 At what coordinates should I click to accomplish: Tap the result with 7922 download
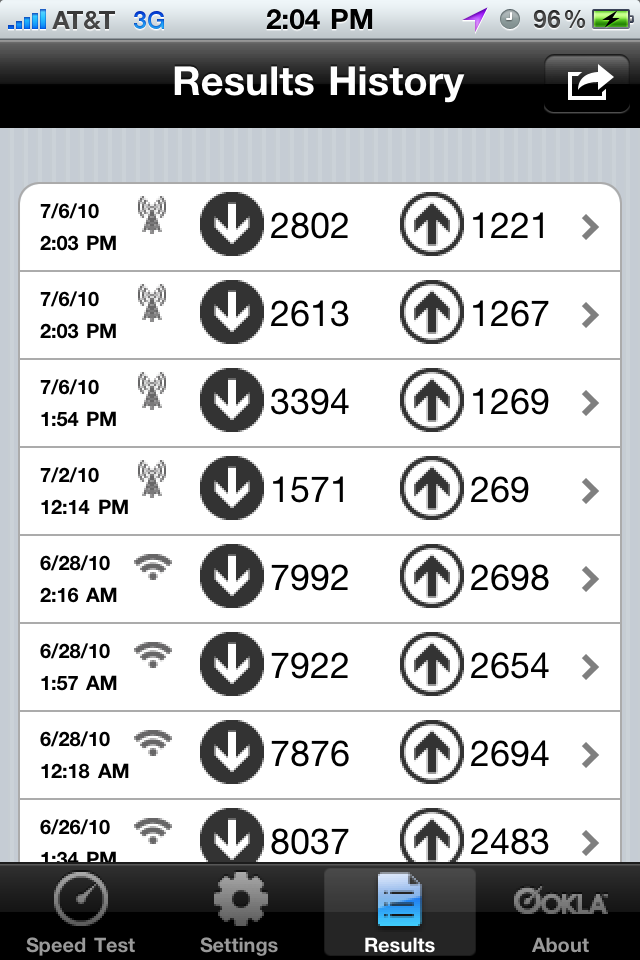click(x=320, y=667)
